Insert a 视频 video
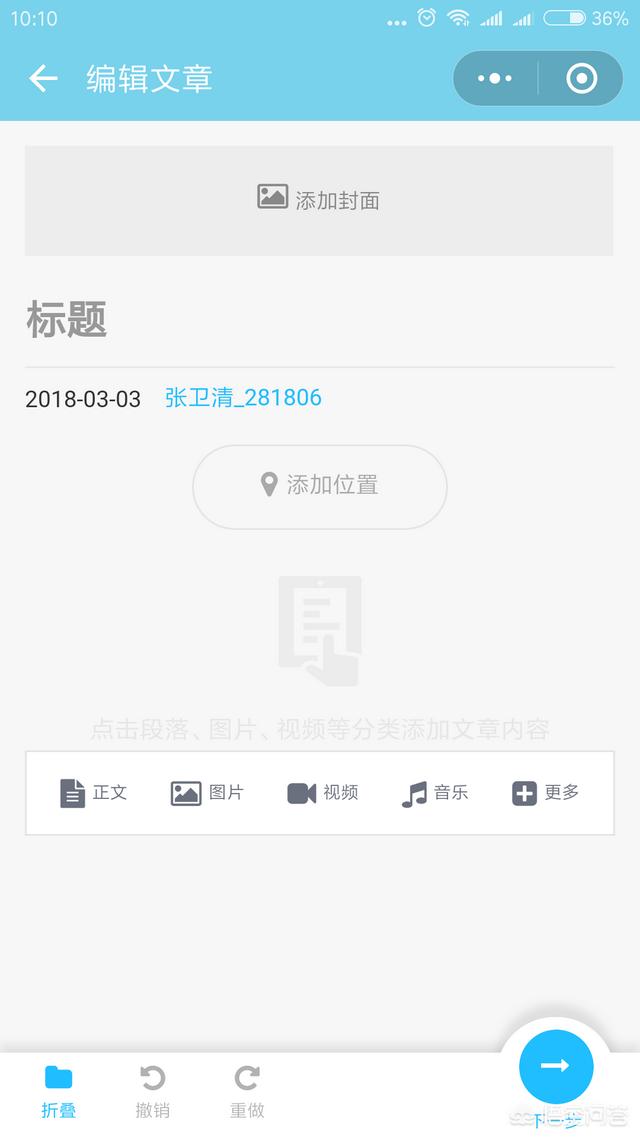This screenshot has height=1138, width=640. point(322,793)
